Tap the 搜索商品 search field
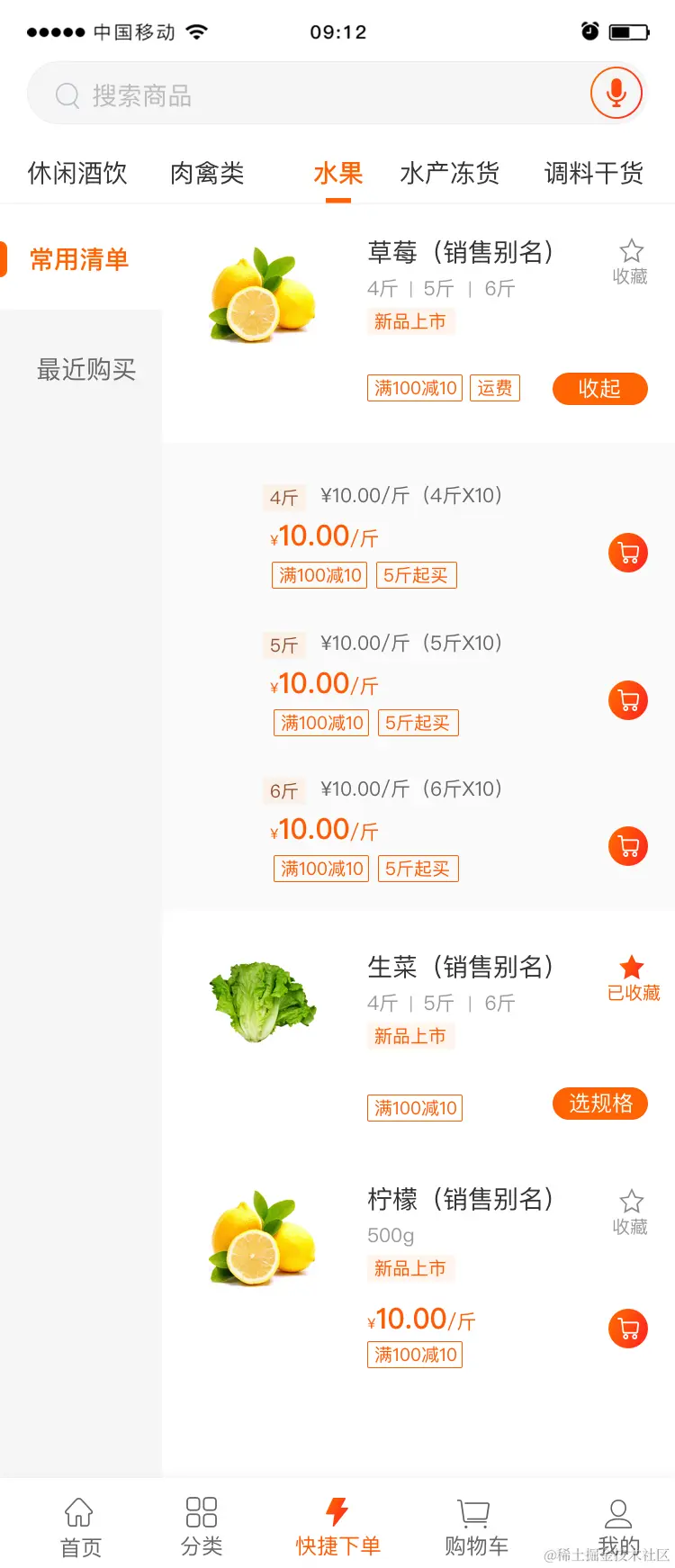 click(x=306, y=94)
